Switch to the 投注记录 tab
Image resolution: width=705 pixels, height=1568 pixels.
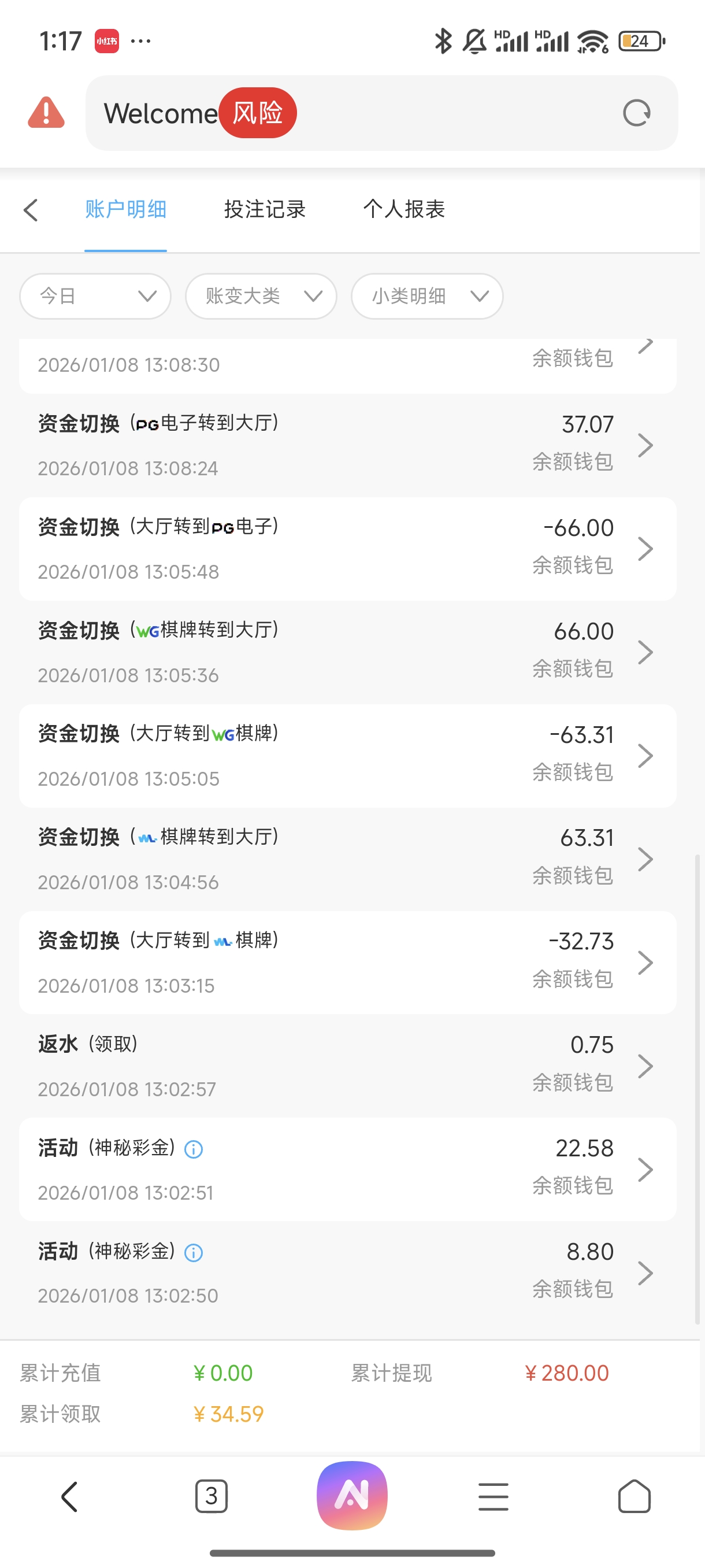(x=265, y=210)
